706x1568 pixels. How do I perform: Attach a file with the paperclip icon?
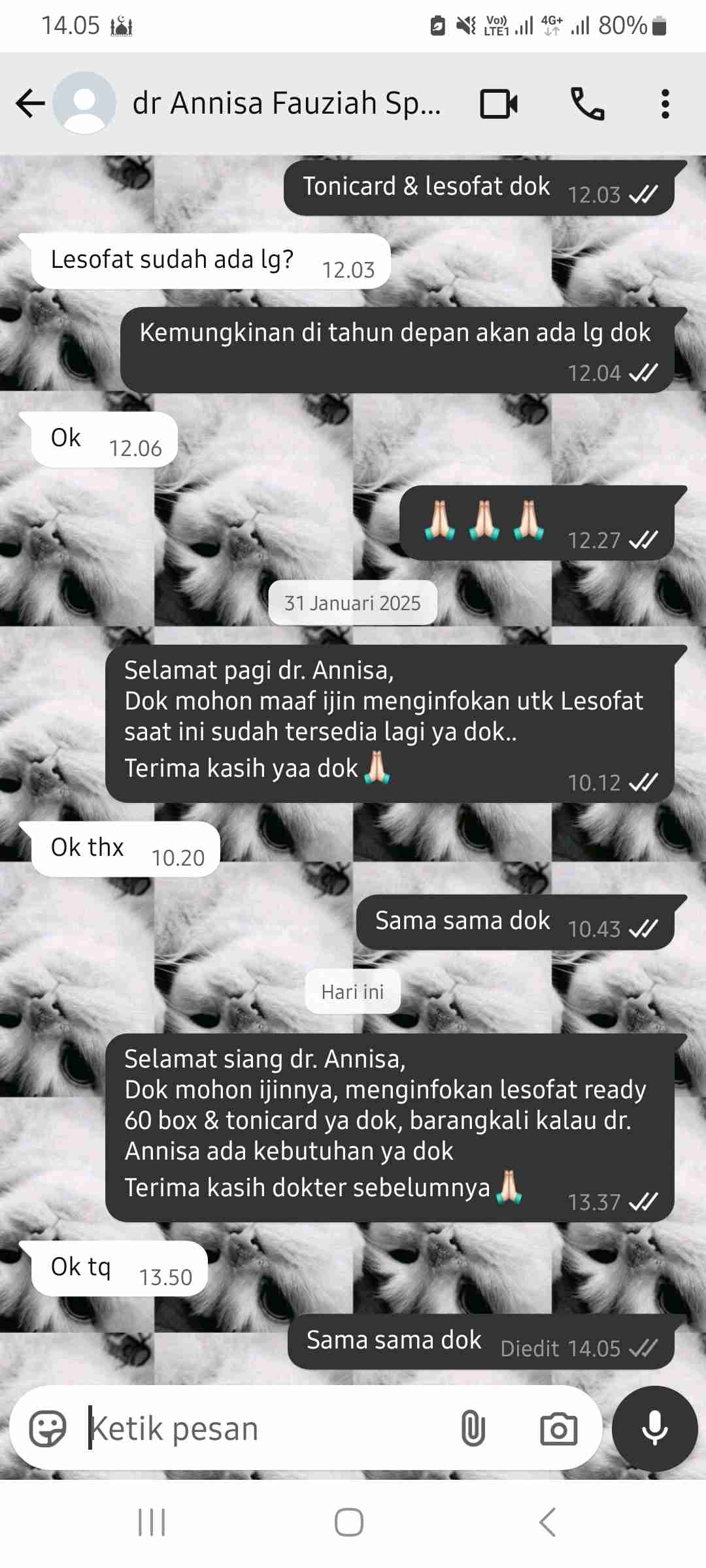pyautogui.click(x=473, y=1428)
